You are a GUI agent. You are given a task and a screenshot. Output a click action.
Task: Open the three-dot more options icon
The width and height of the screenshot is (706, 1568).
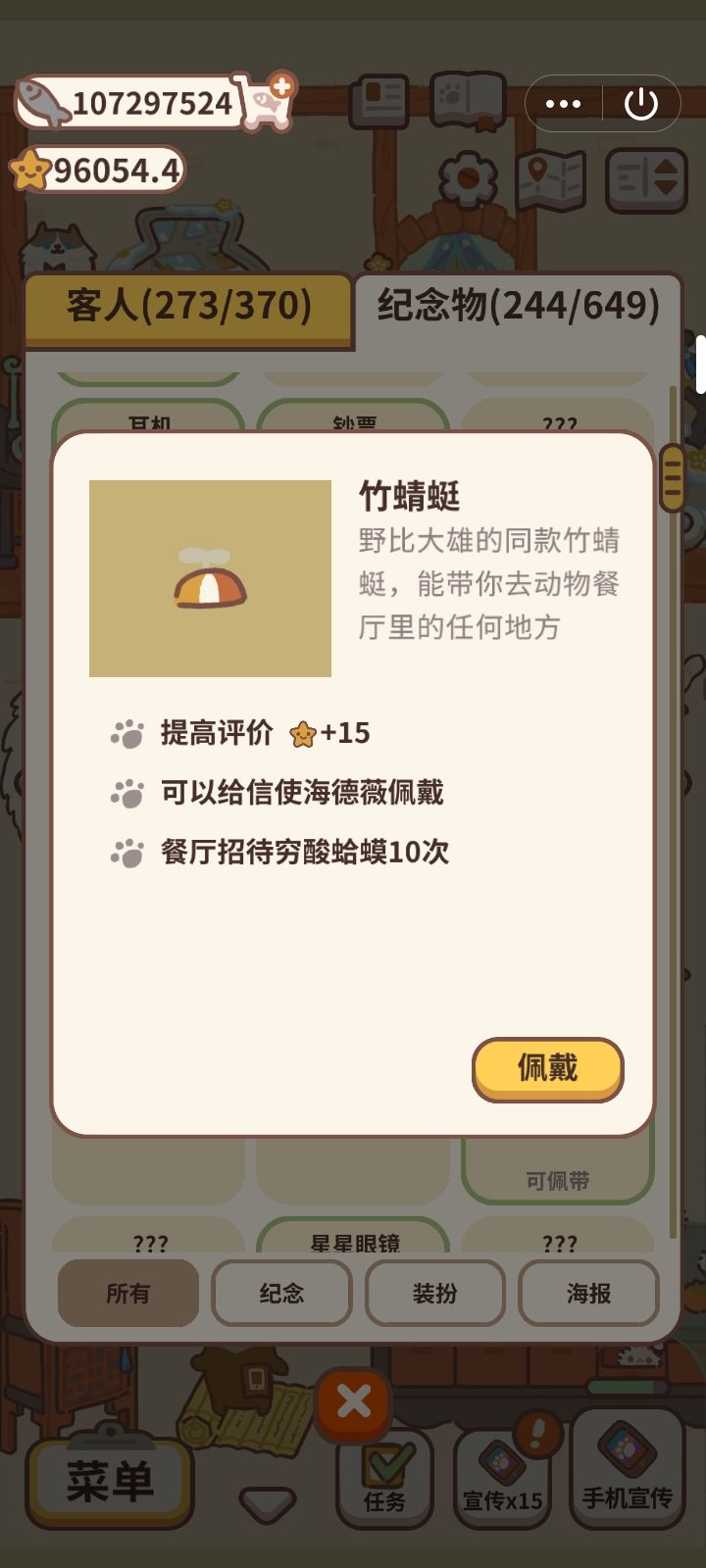tap(564, 102)
